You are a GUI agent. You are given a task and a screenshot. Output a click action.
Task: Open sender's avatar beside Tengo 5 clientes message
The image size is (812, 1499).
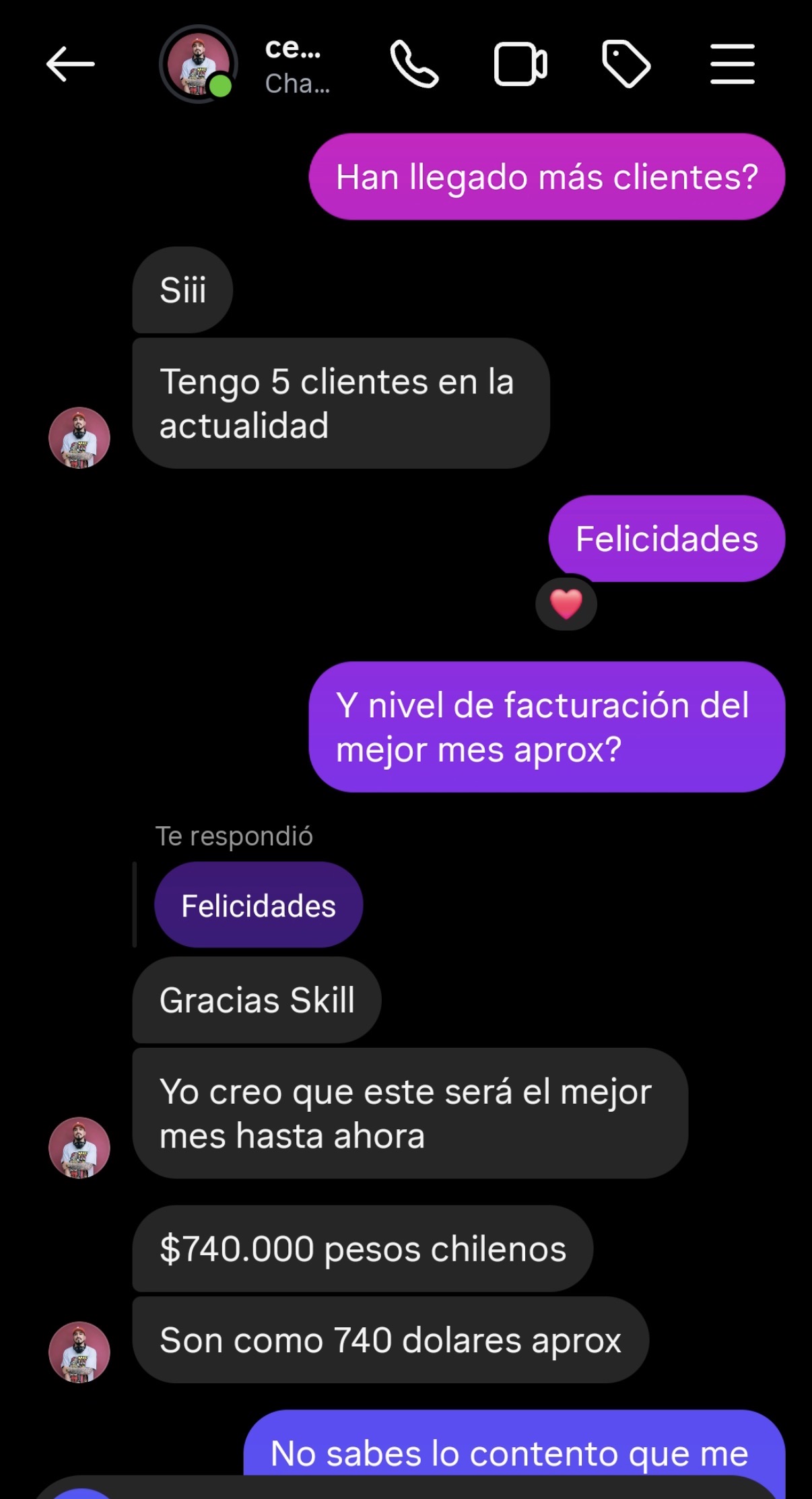click(79, 438)
